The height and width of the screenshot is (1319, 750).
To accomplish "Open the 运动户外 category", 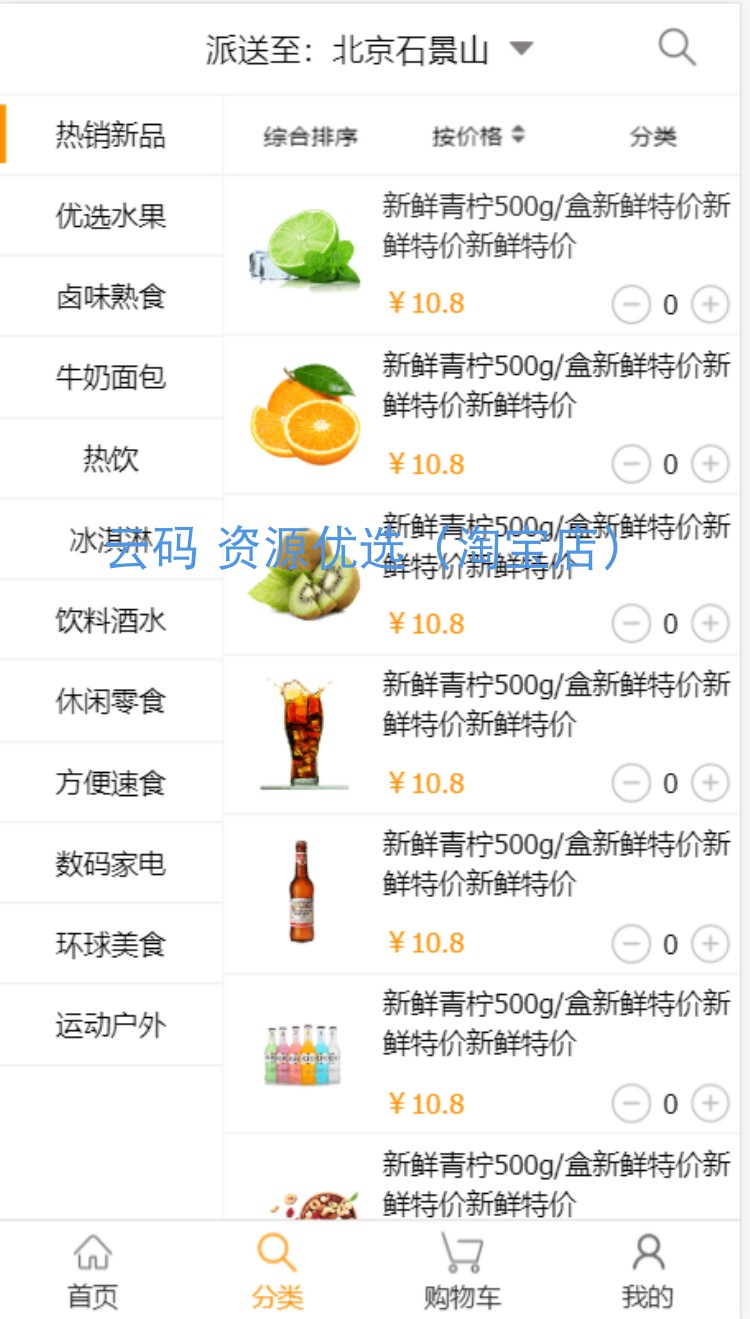I will [110, 1025].
